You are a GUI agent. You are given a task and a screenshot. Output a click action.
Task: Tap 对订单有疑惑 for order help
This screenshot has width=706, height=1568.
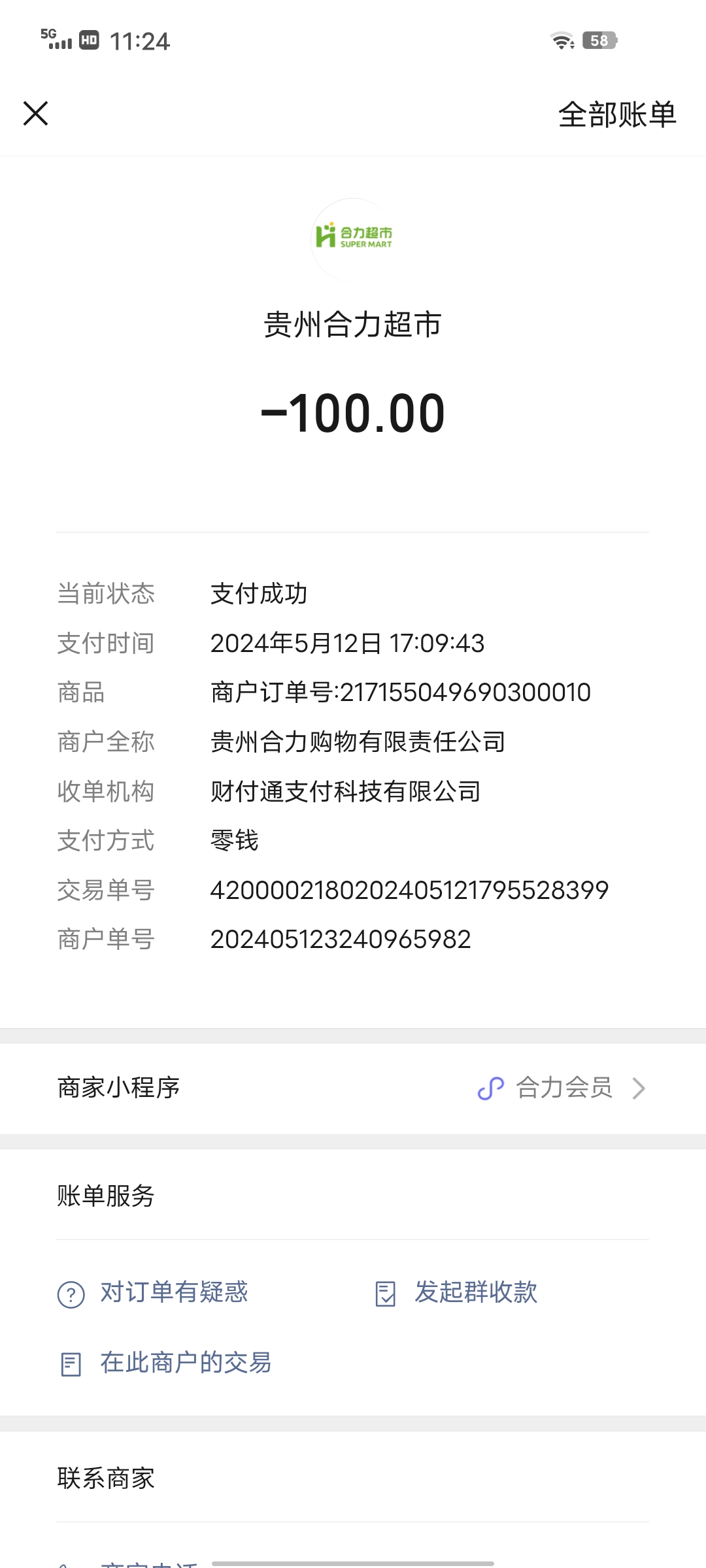point(154,1293)
